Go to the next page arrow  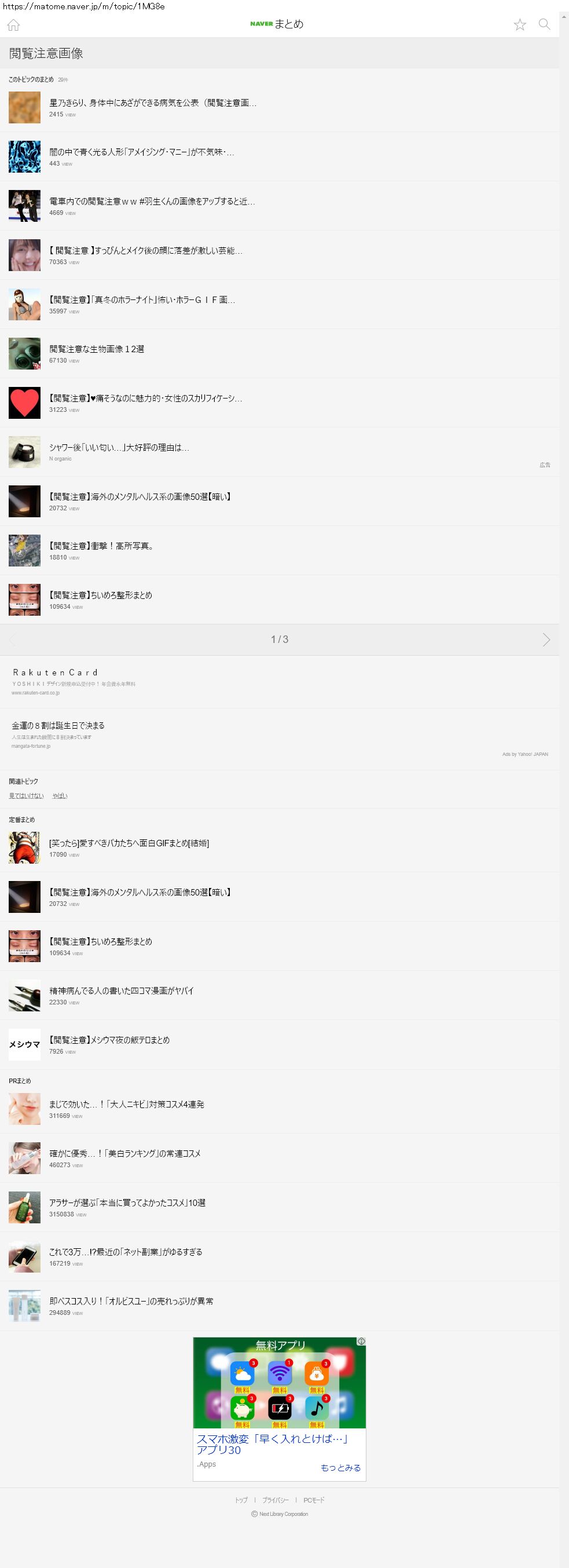click(x=546, y=639)
